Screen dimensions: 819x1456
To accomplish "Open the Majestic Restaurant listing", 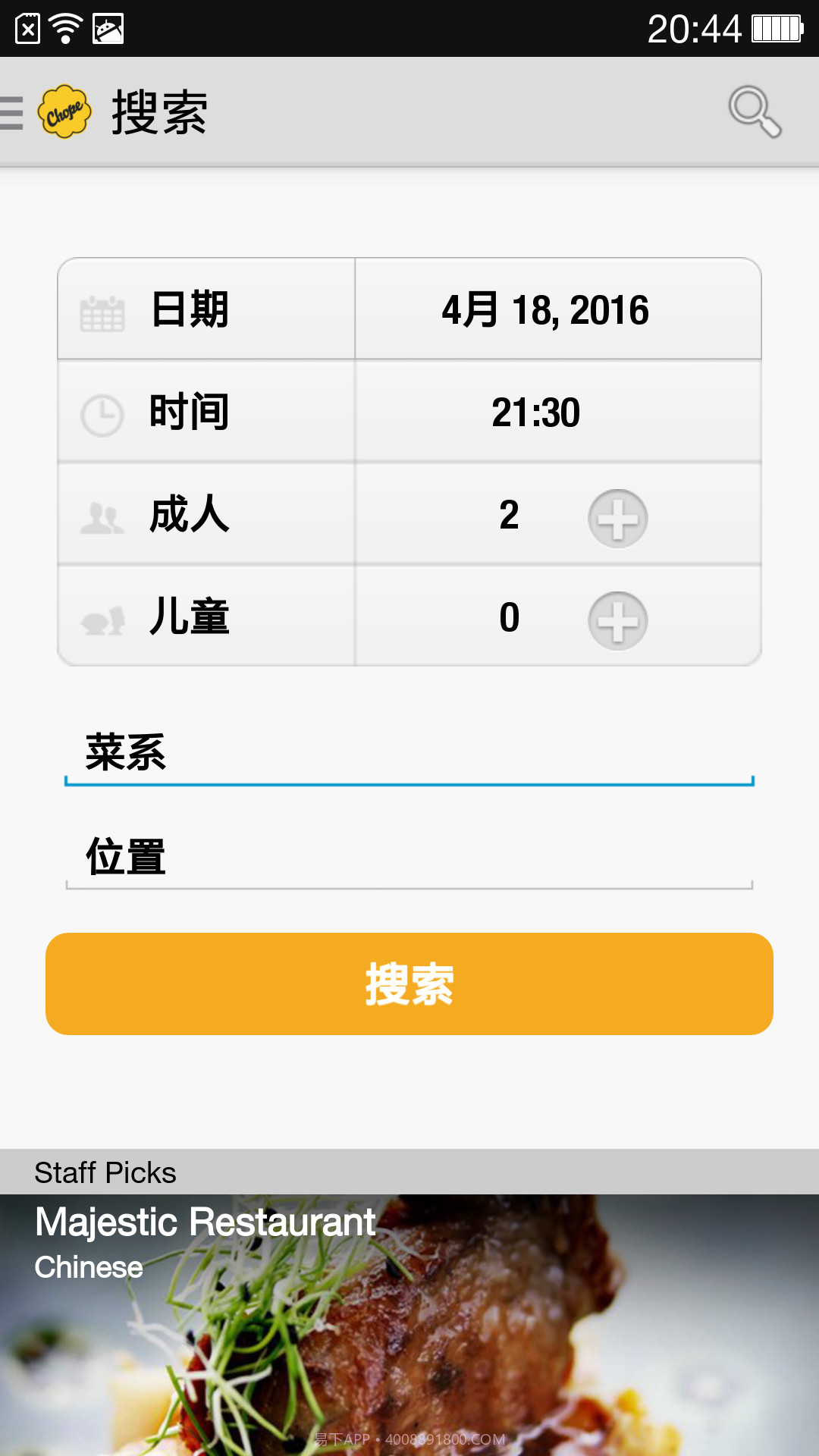I will click(x=205, y=1221).
